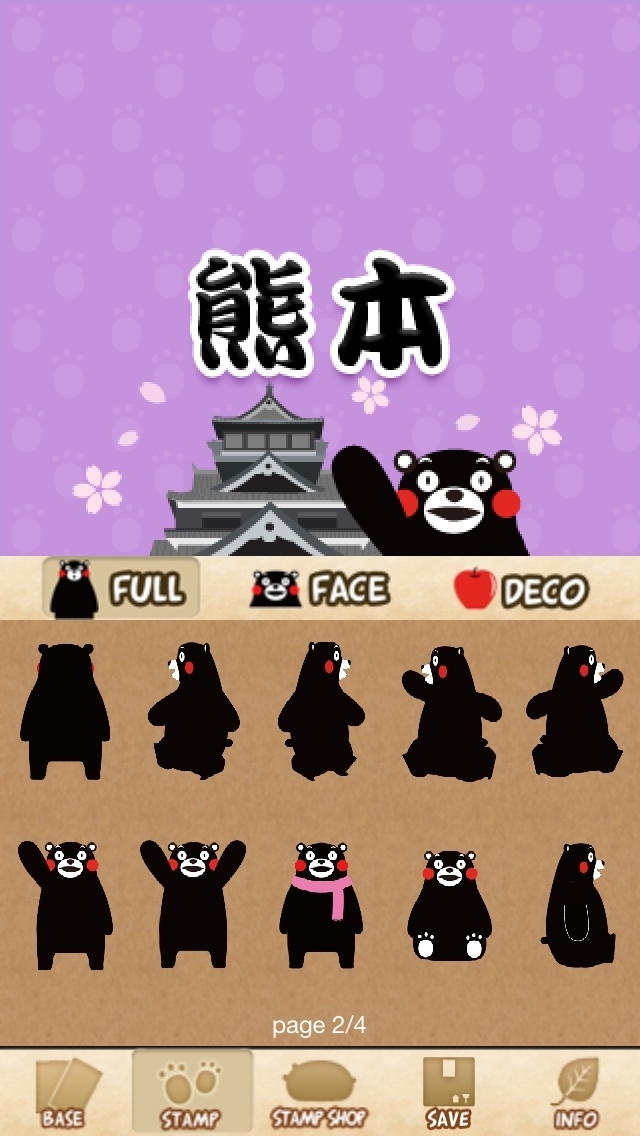This screenshot has width=640, height=1136.
Task: Pick the standing back-view bear stamp
Action: [65, 711]
